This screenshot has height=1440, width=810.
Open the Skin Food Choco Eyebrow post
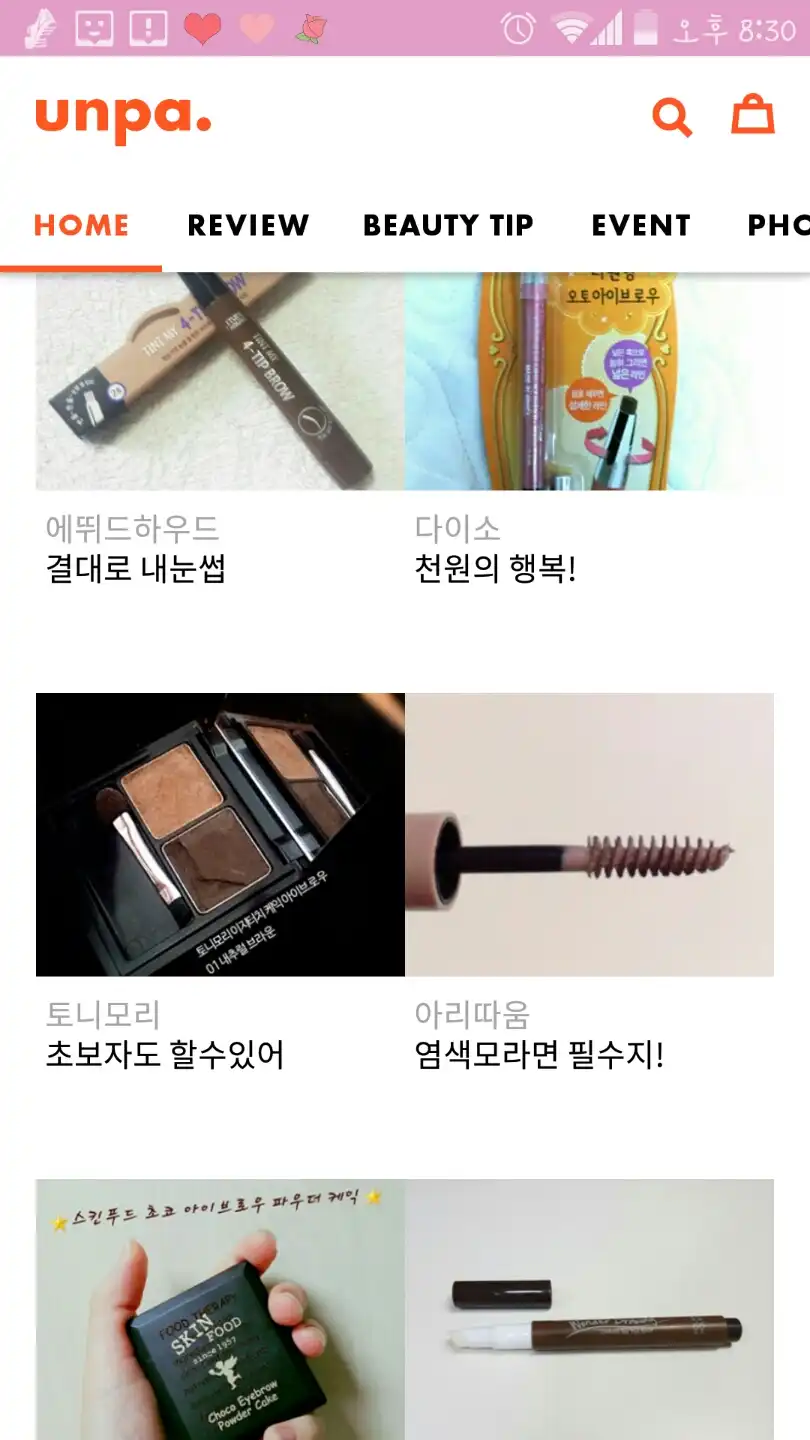coord(220,1310)
